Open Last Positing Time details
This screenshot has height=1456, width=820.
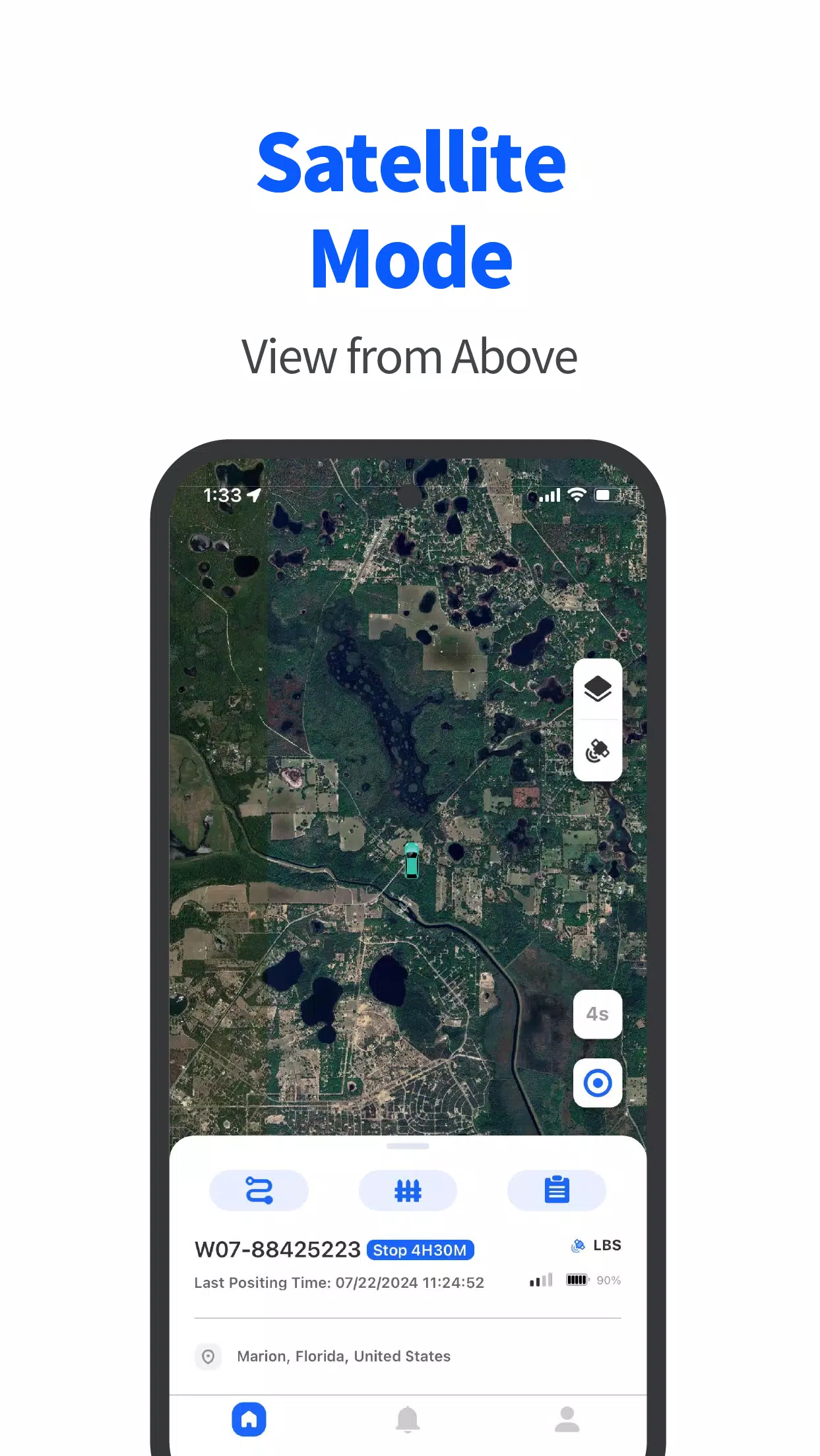(x=338, y=1283)
